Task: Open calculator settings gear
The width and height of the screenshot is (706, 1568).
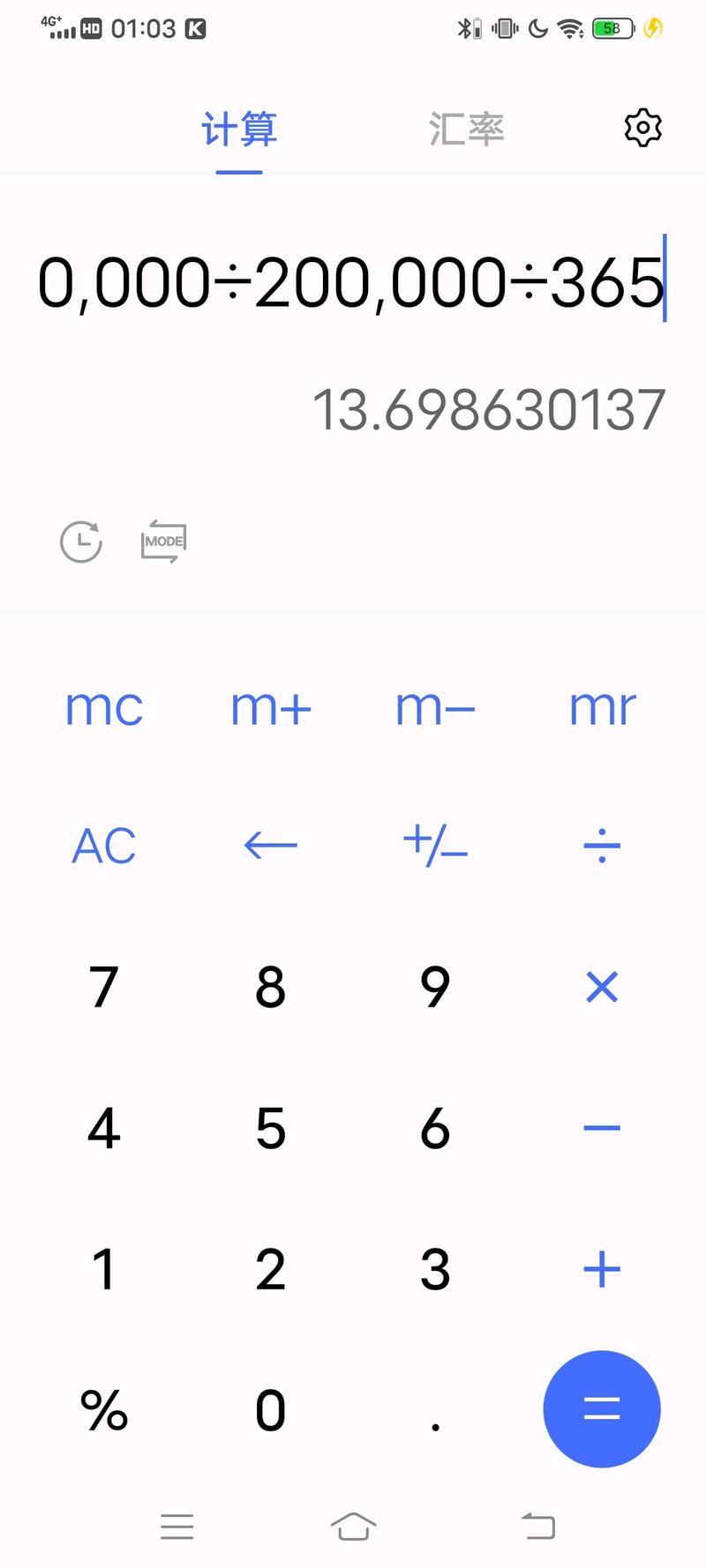Action: click(642, 129)
